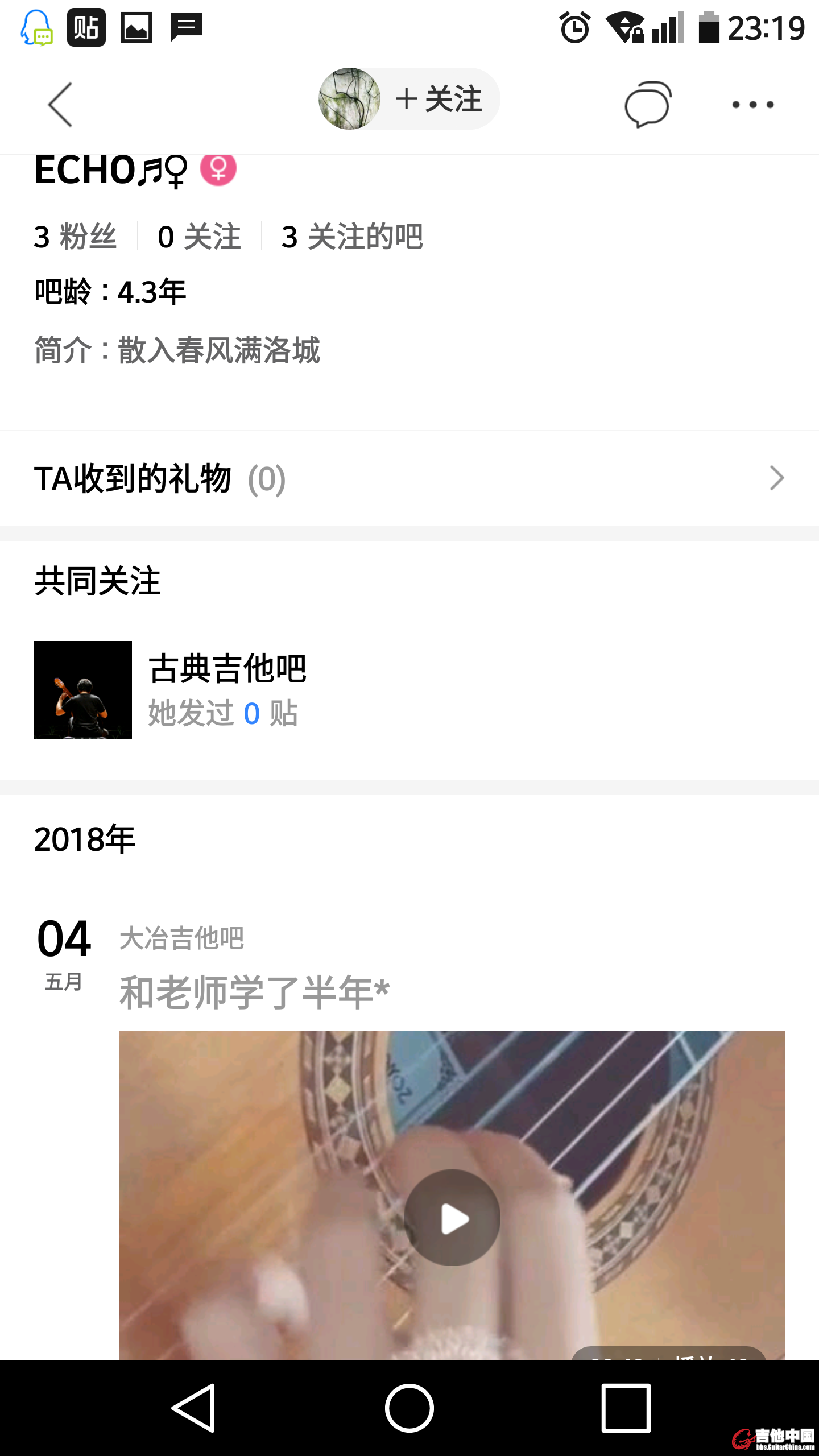Open the post 和老师学了半年*

(x=254, y=992)
